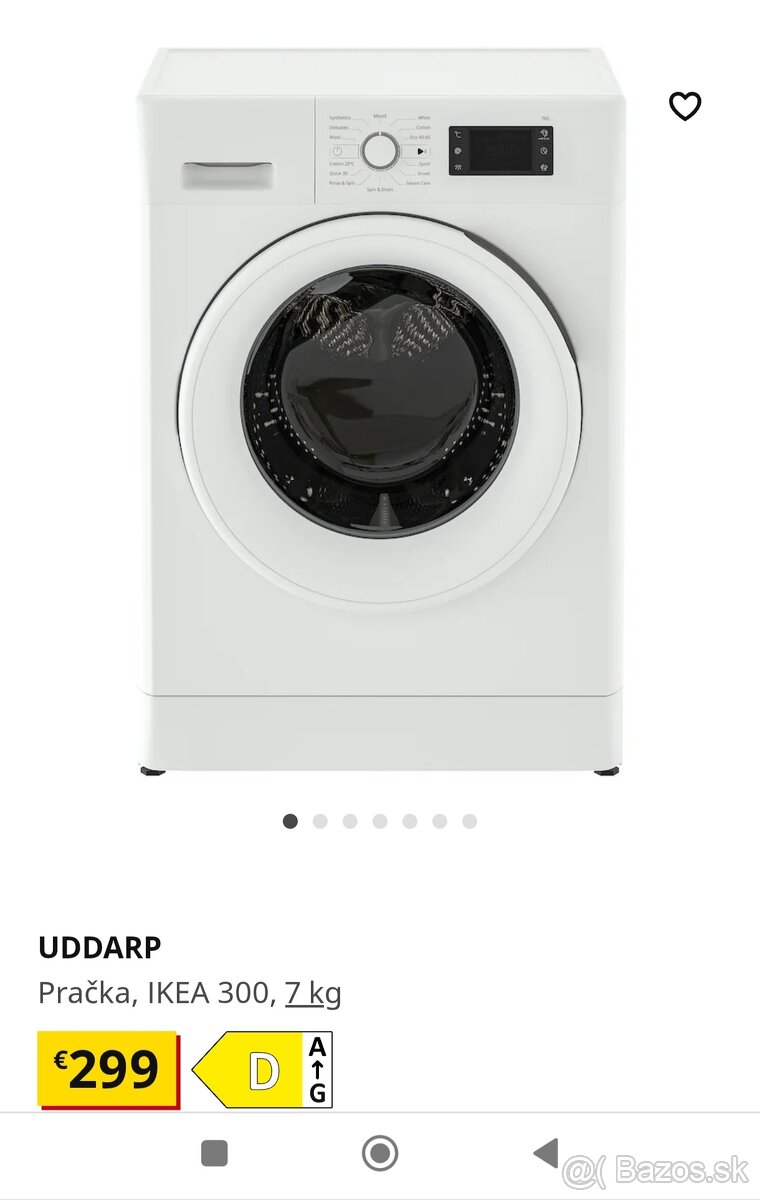Go to the Android home screen
760x1200 pixels.
click(380, 1153)
